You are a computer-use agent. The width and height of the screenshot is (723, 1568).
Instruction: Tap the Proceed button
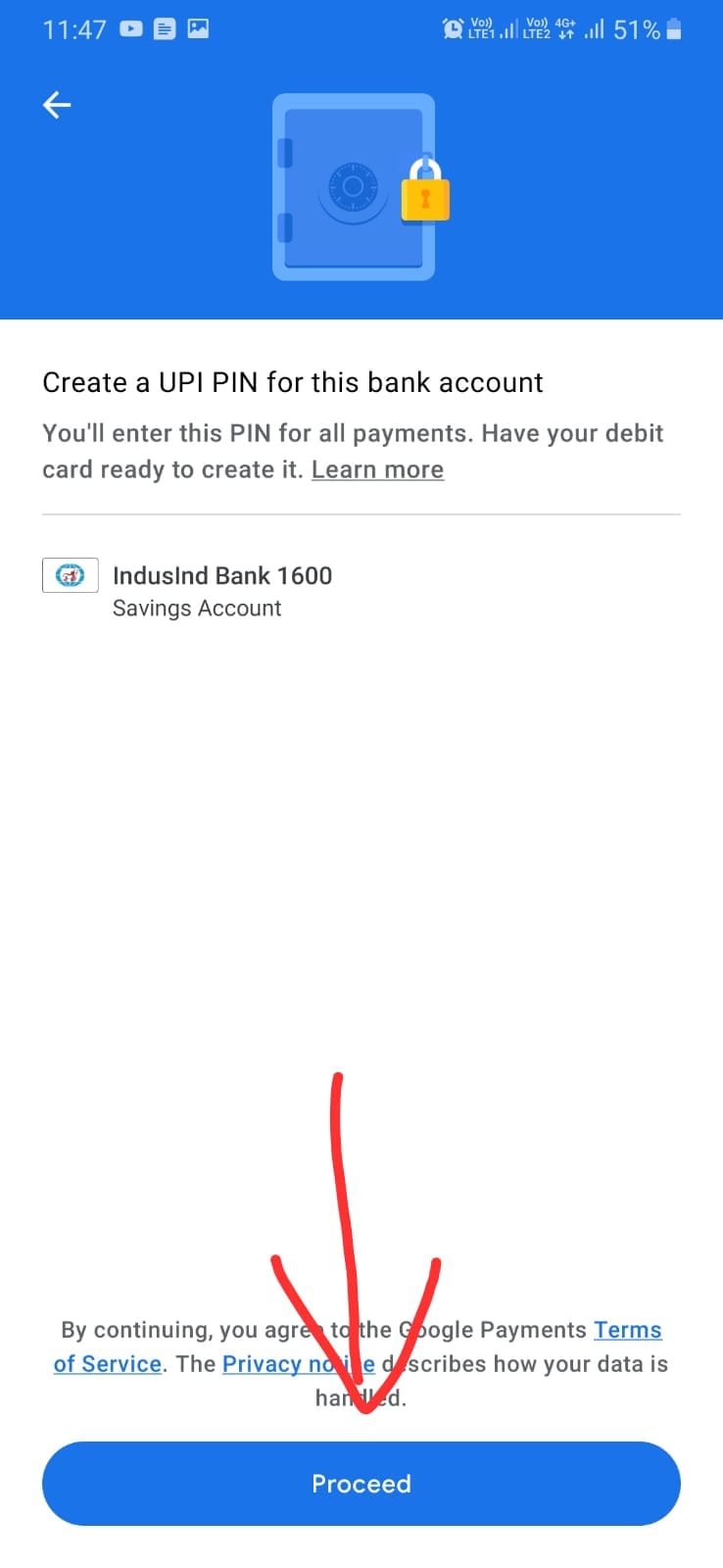pos(361,1484)
